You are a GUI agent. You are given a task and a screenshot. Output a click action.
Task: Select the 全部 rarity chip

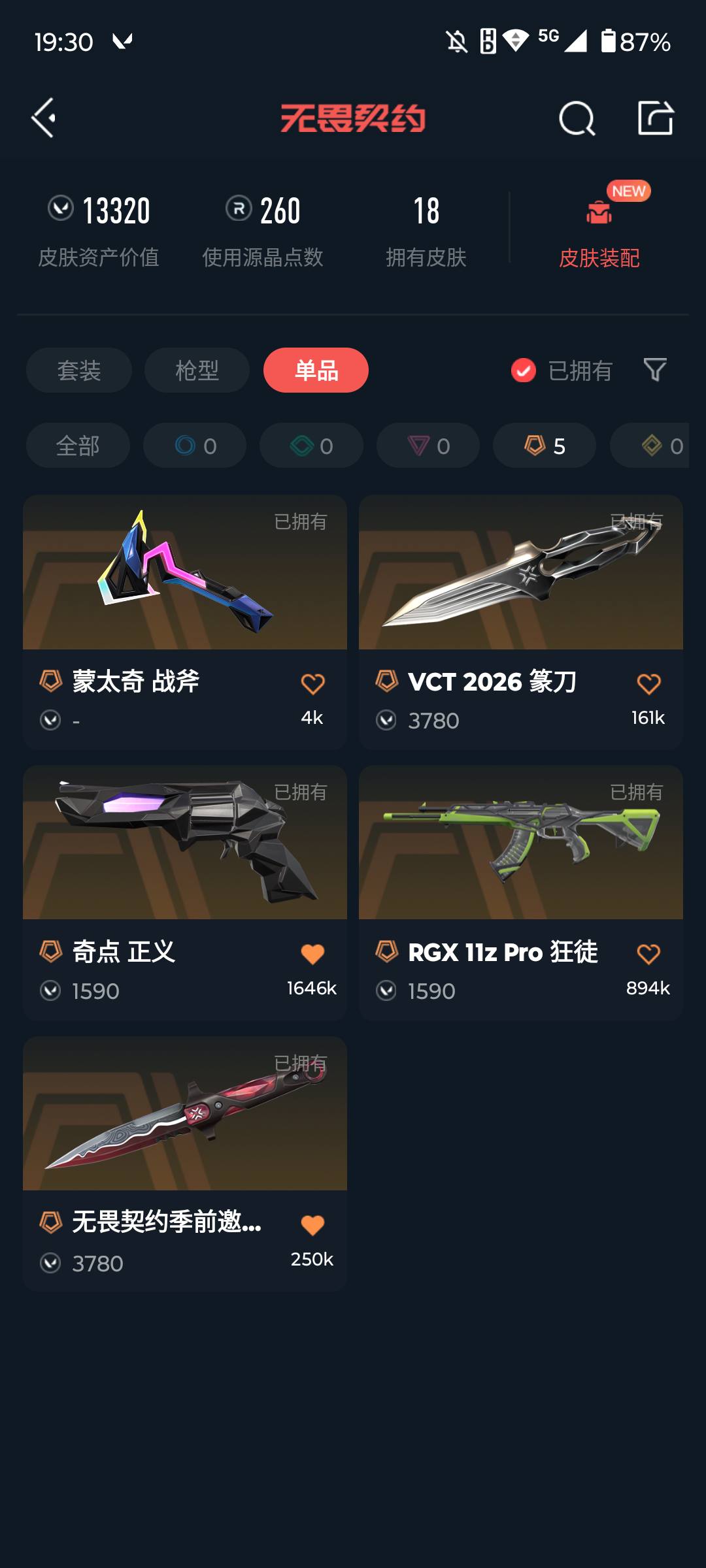(78, 446)
